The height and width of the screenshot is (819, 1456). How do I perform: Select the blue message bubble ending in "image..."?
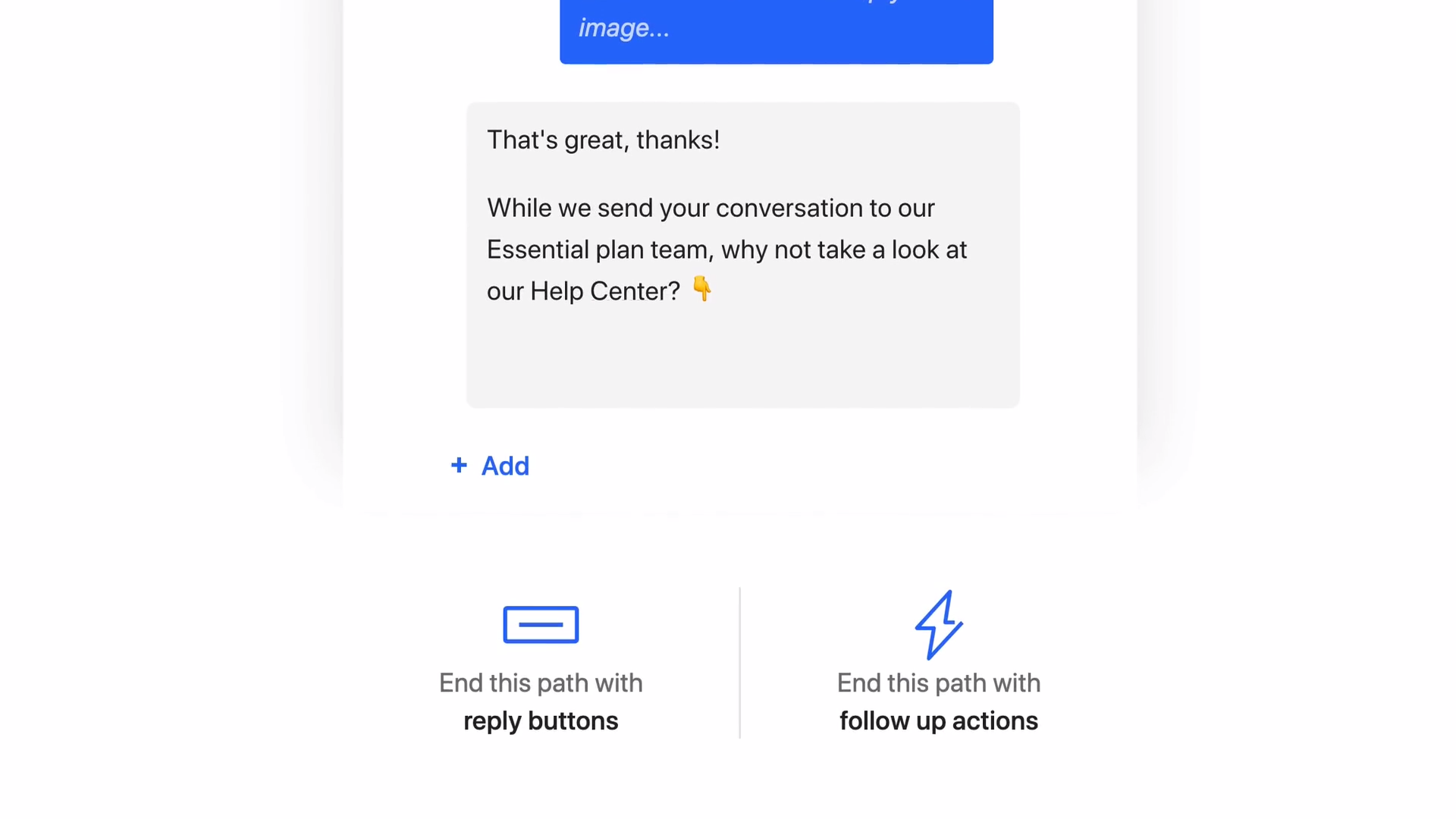[776, 30]
